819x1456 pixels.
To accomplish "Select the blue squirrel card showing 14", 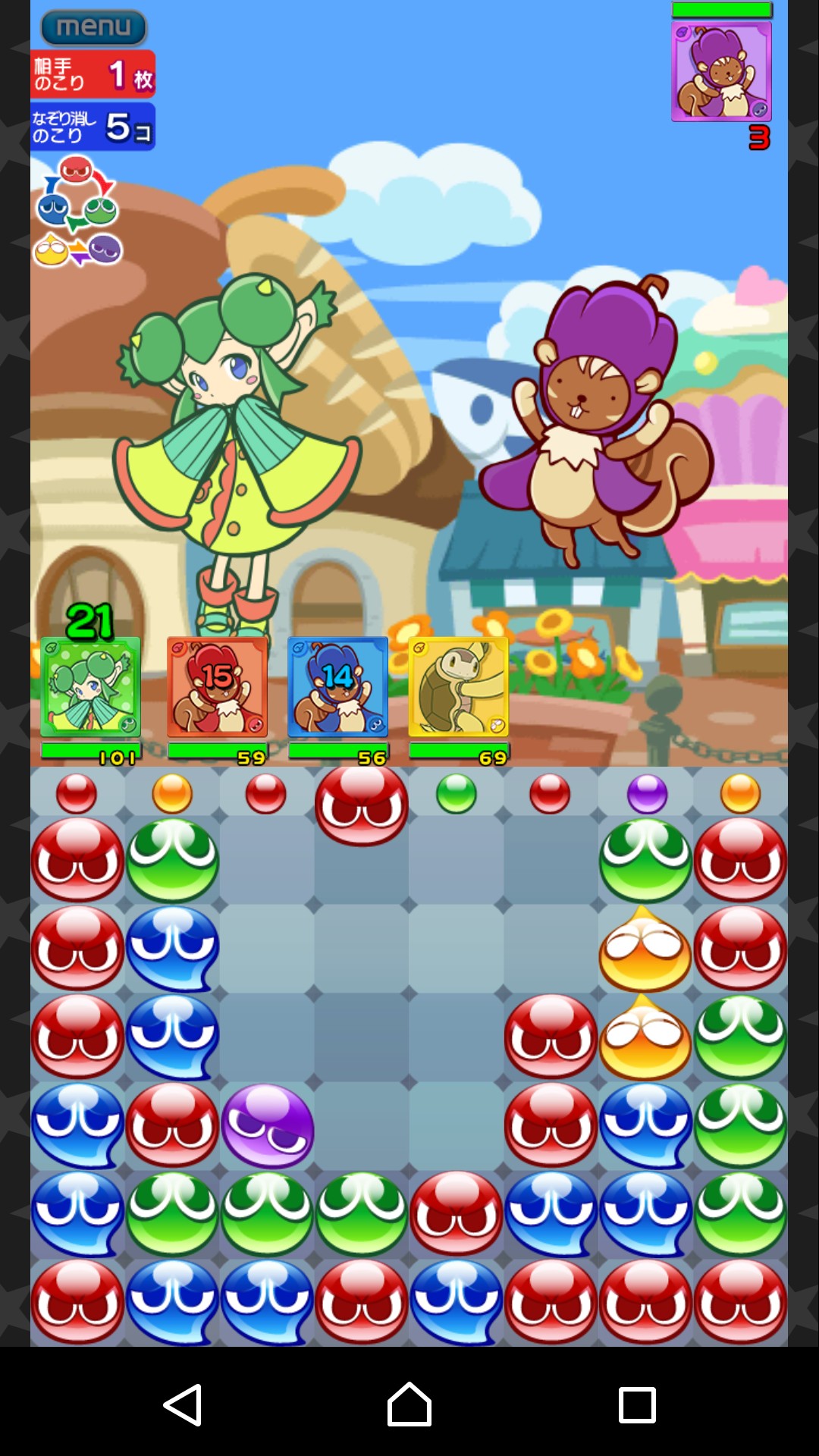I will coord(338,687).
